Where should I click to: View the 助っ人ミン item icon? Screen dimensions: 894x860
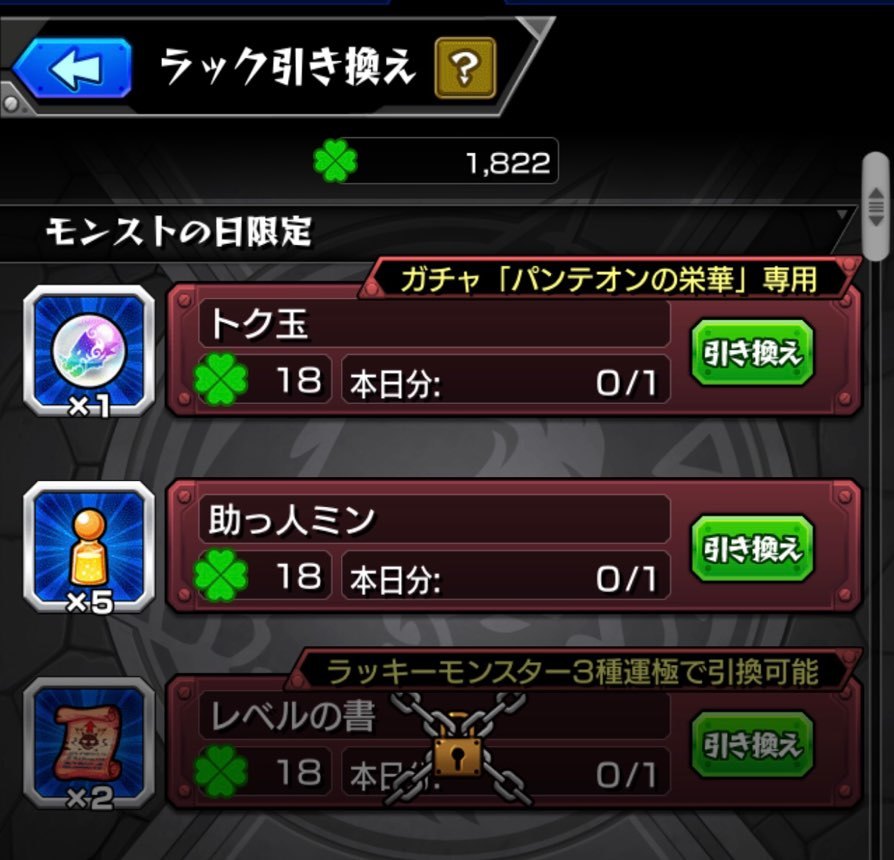(88, 547)
